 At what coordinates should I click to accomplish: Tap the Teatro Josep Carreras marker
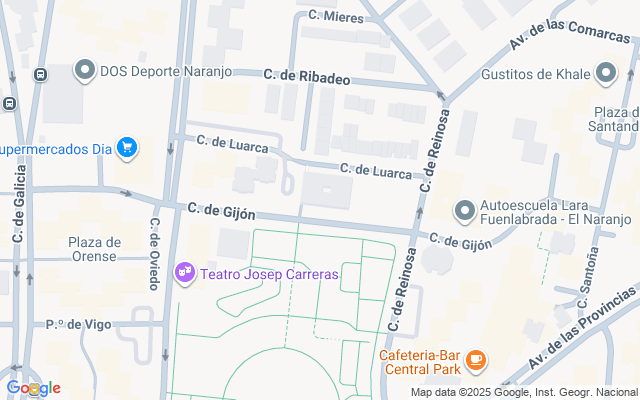[185, 273]
